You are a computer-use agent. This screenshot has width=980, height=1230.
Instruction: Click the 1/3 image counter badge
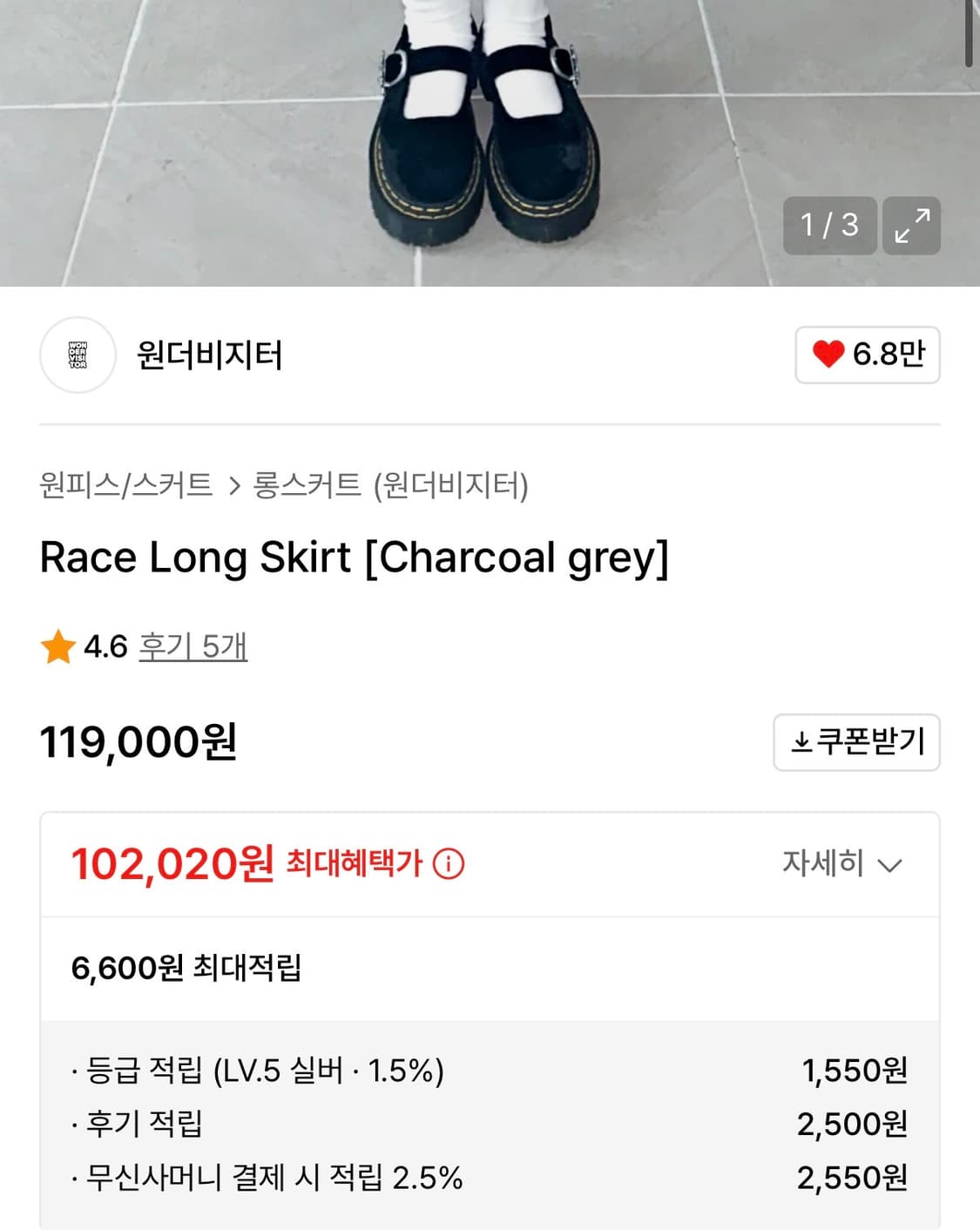(x=828, y=226)
